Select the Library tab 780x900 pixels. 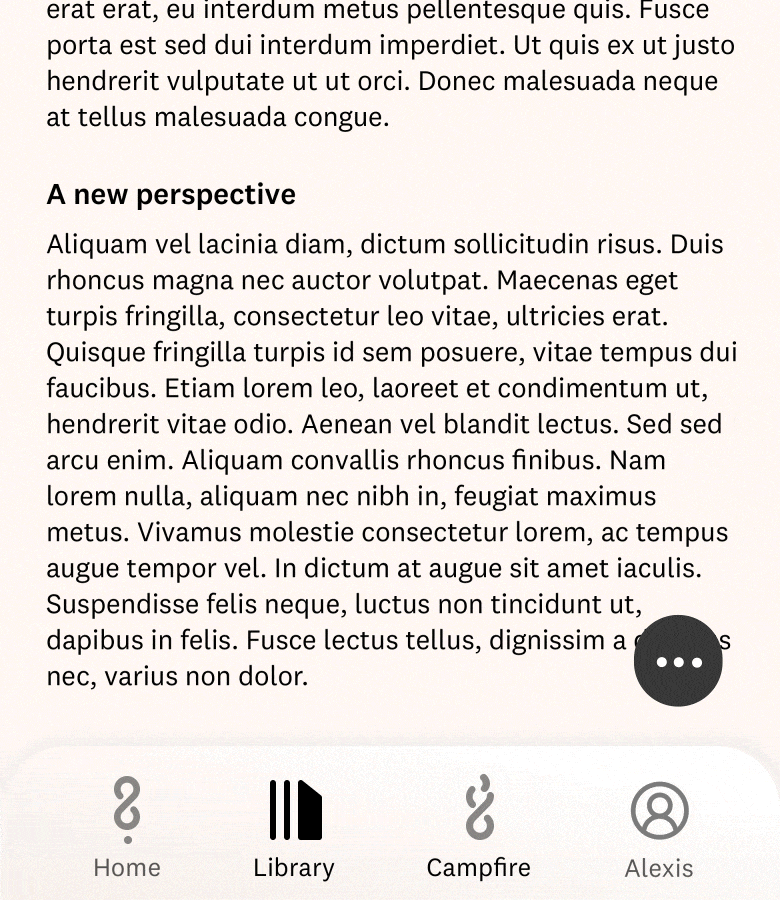tap(294, 828)
